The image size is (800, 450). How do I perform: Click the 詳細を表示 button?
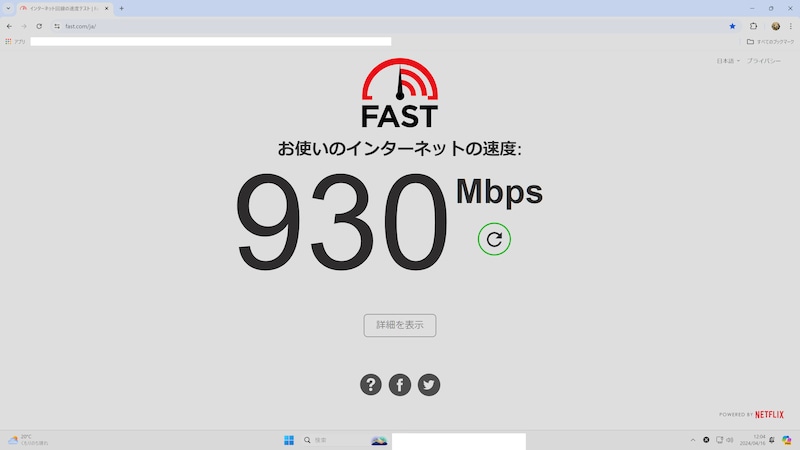[399, 325]
